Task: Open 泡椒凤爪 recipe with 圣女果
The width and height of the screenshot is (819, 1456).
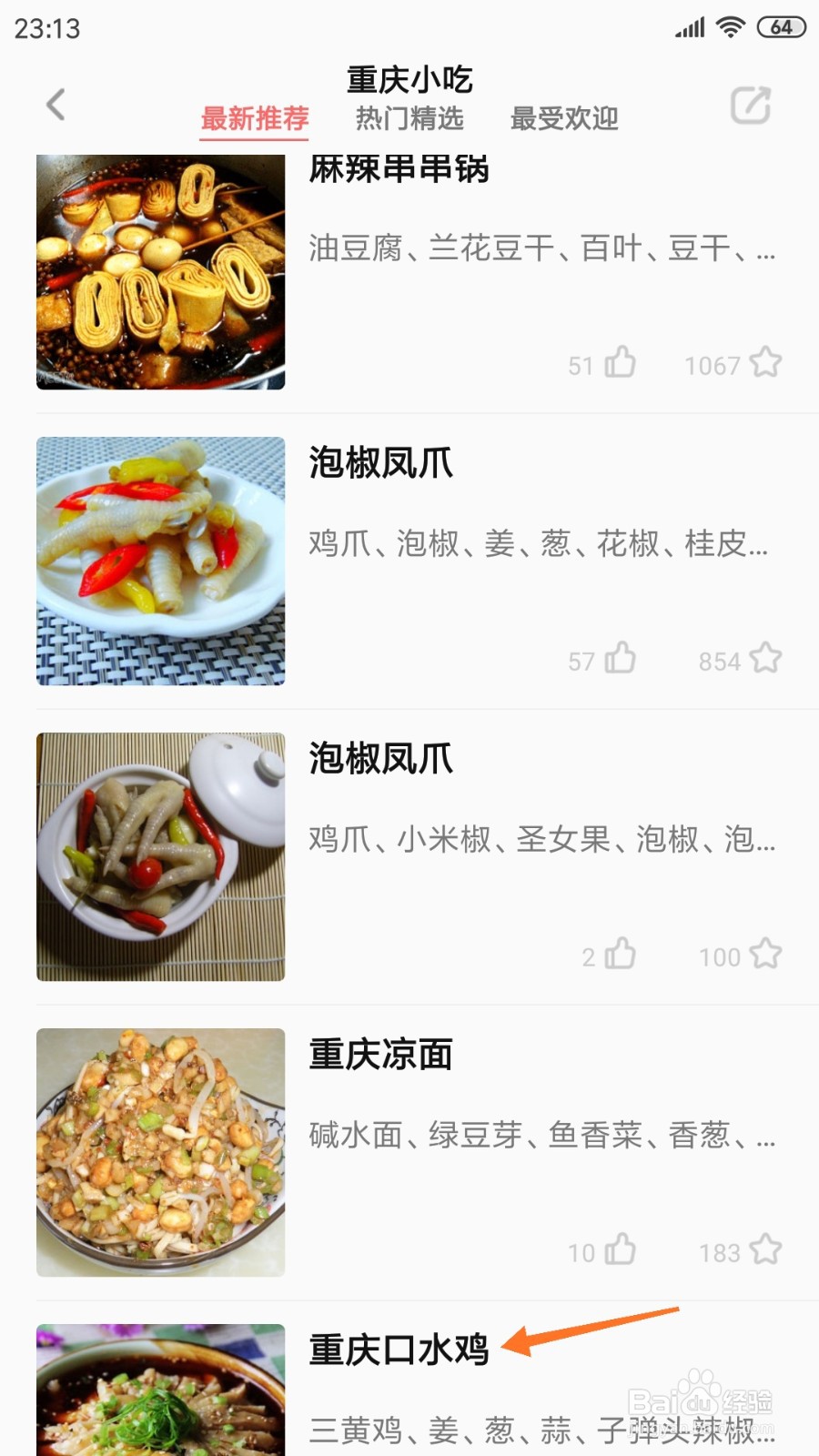Action: point(381,759)
